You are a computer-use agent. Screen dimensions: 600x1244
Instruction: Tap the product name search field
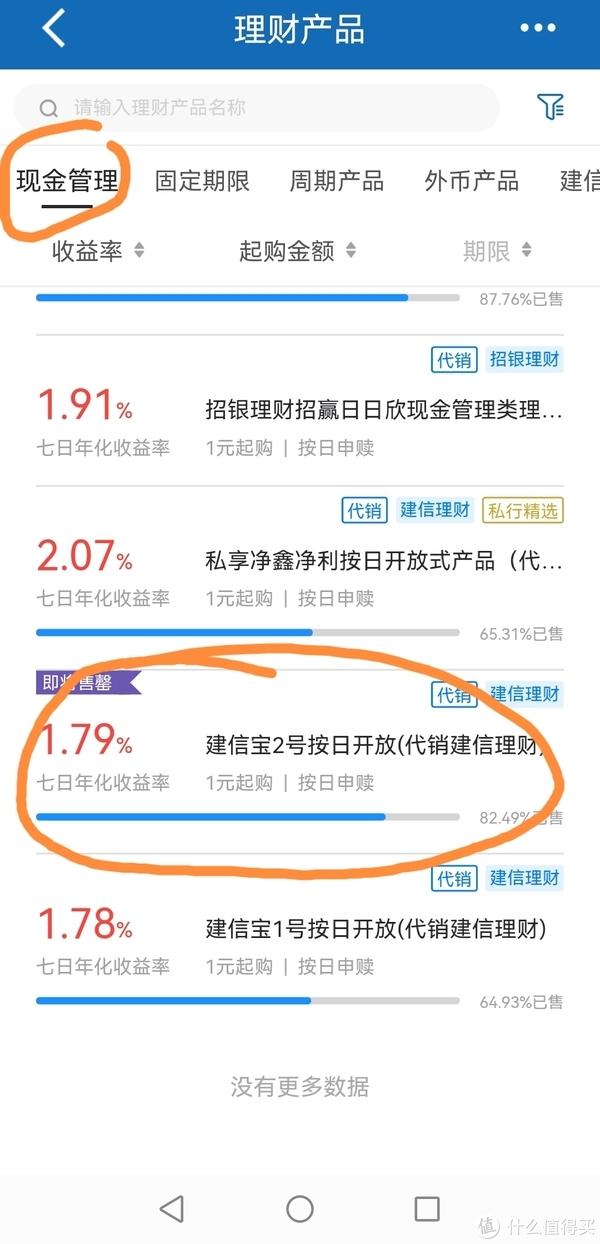point(256,108)
